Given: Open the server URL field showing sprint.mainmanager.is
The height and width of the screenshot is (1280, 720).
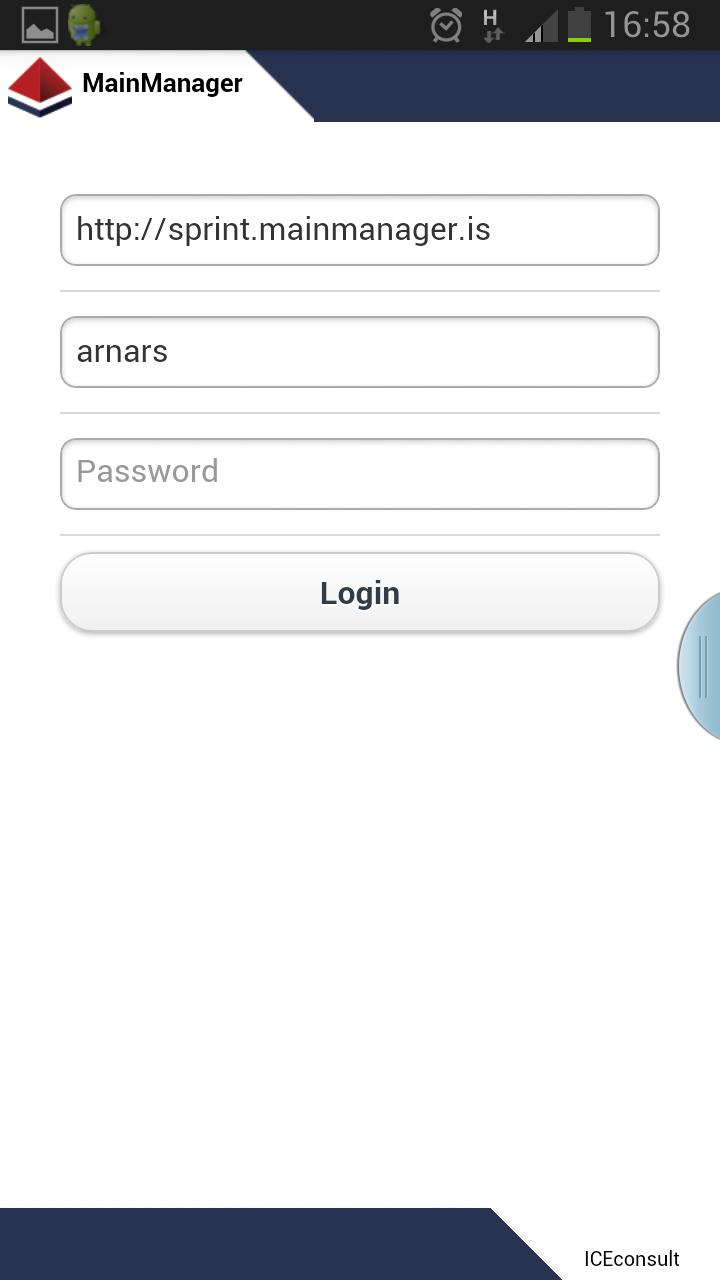Looking at the screenshot, I should pyautogui.click(x=360, y=230).
